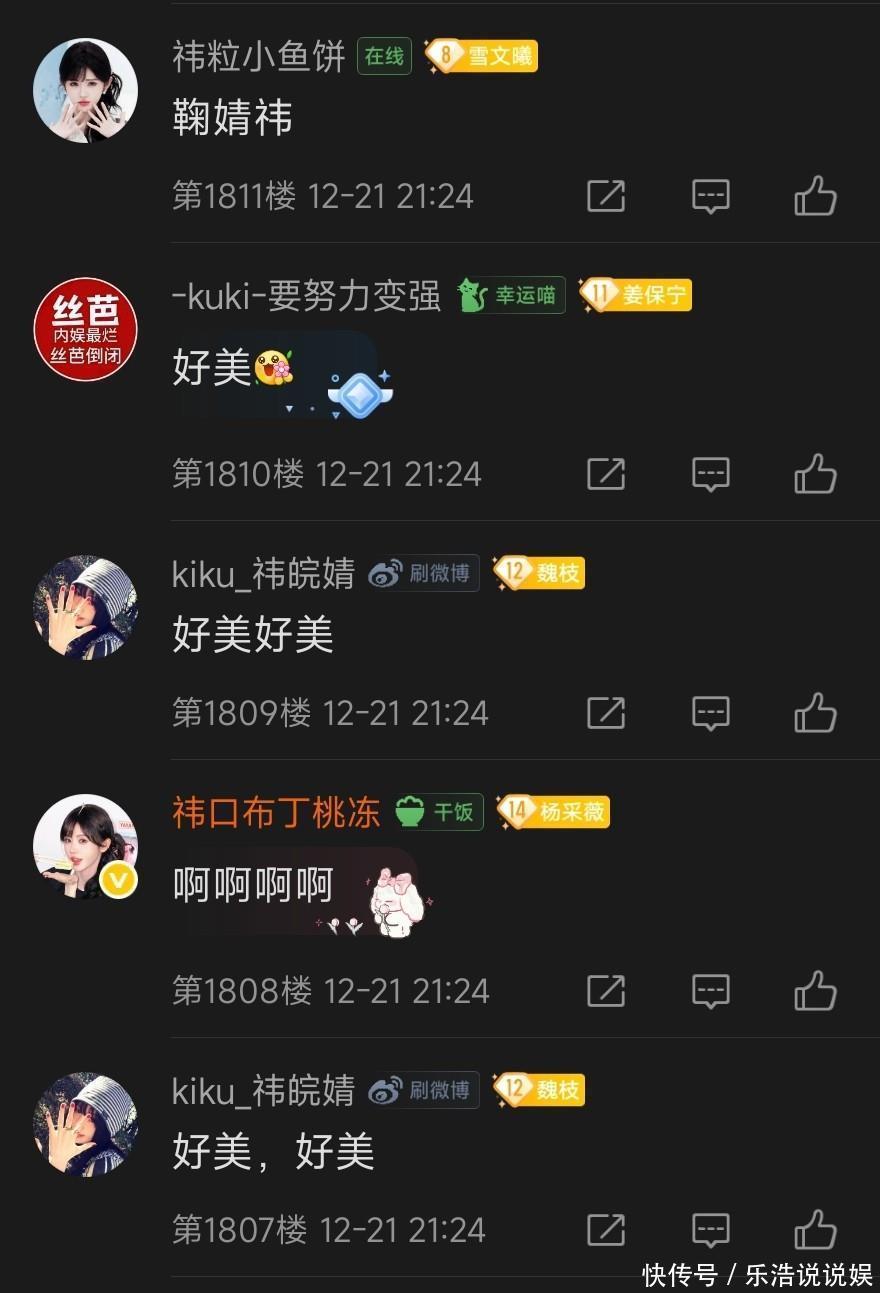Like the 好美 comment on floor 1810

pos(815,474)
